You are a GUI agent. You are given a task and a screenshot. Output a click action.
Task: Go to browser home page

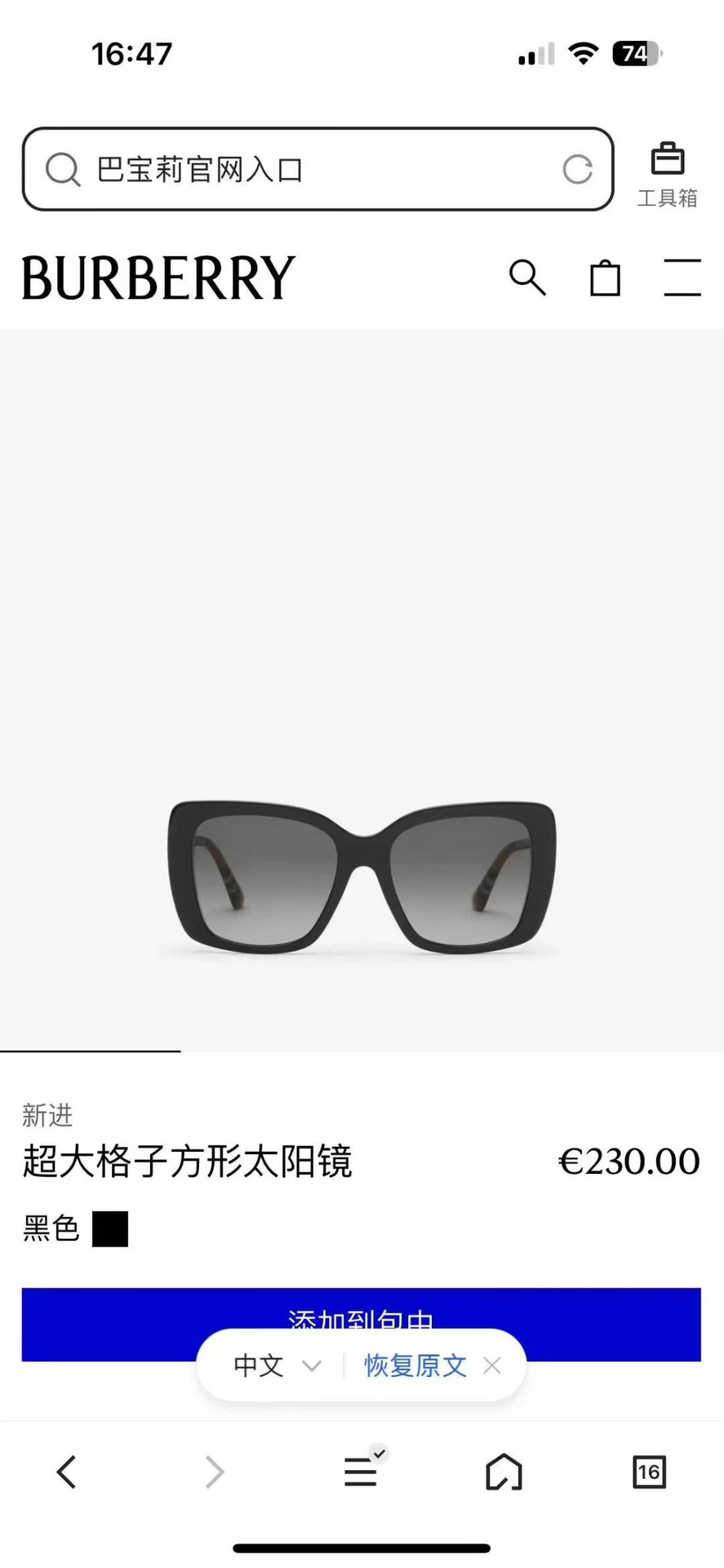(x=504, y=1472)
